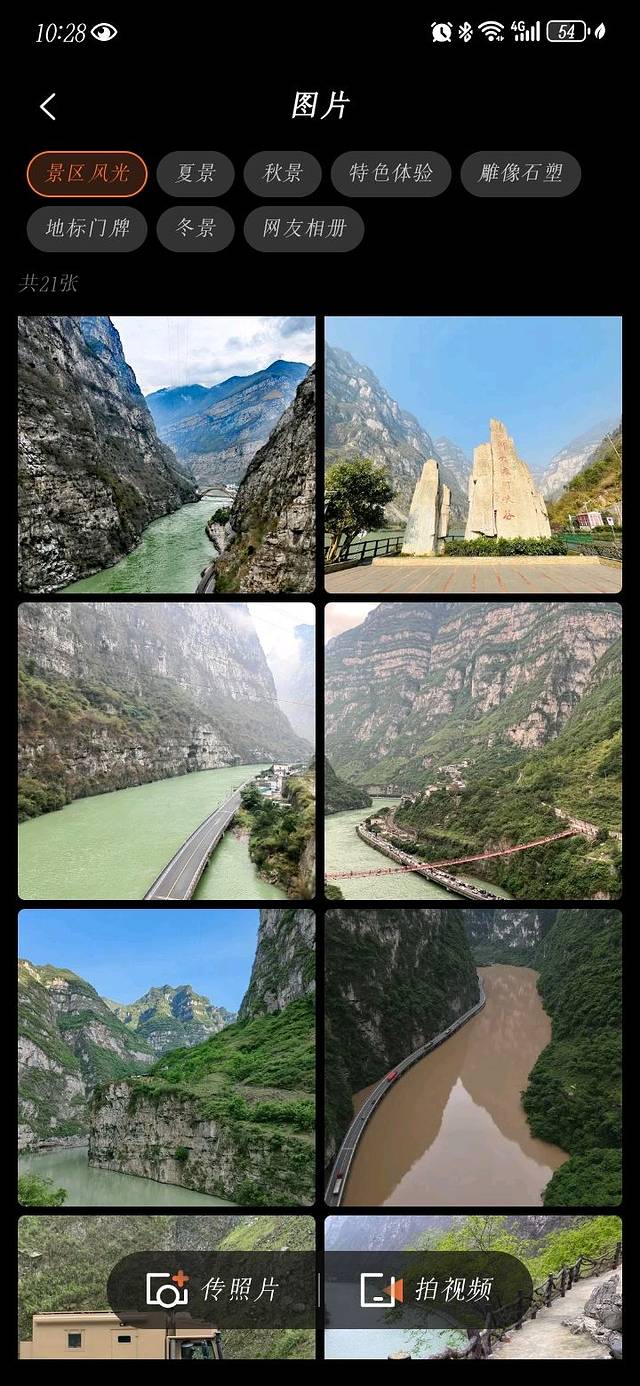Show 雕像石塑 photos
The height and width of the screenshot is (1386, 640).
[520, 174]
